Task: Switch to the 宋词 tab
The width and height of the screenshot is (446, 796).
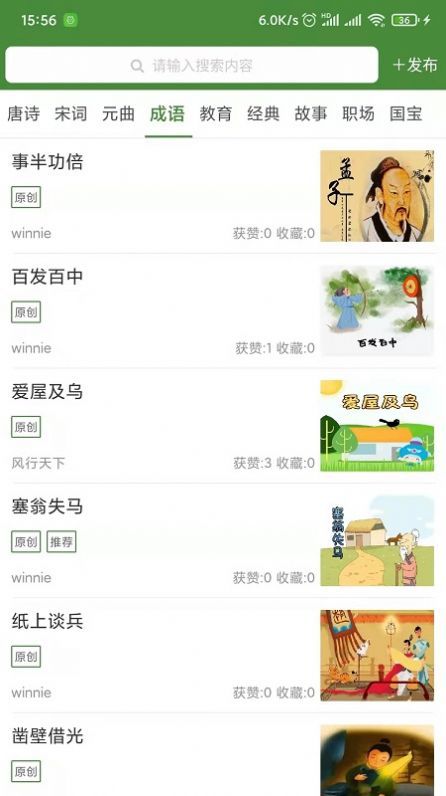Action: [71, 114]
